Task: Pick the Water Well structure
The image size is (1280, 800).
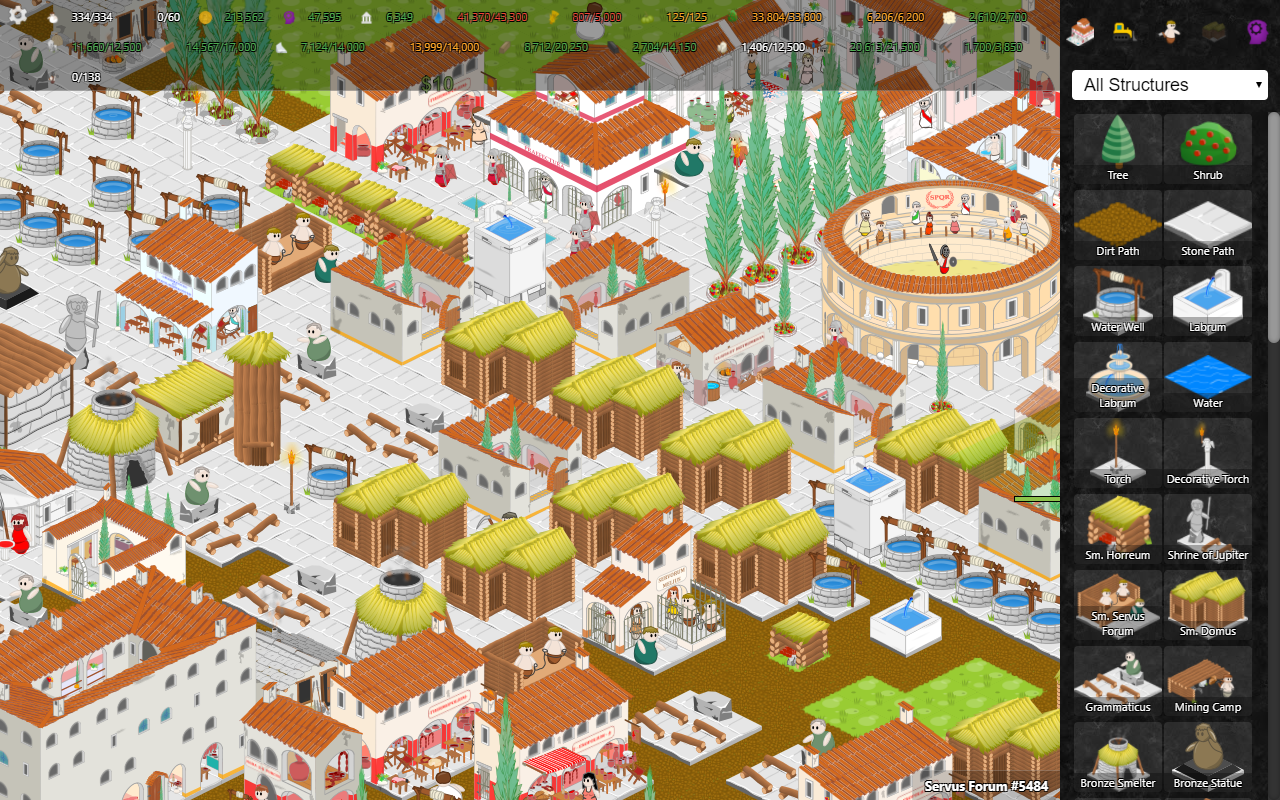Action: coord(1117,300)
